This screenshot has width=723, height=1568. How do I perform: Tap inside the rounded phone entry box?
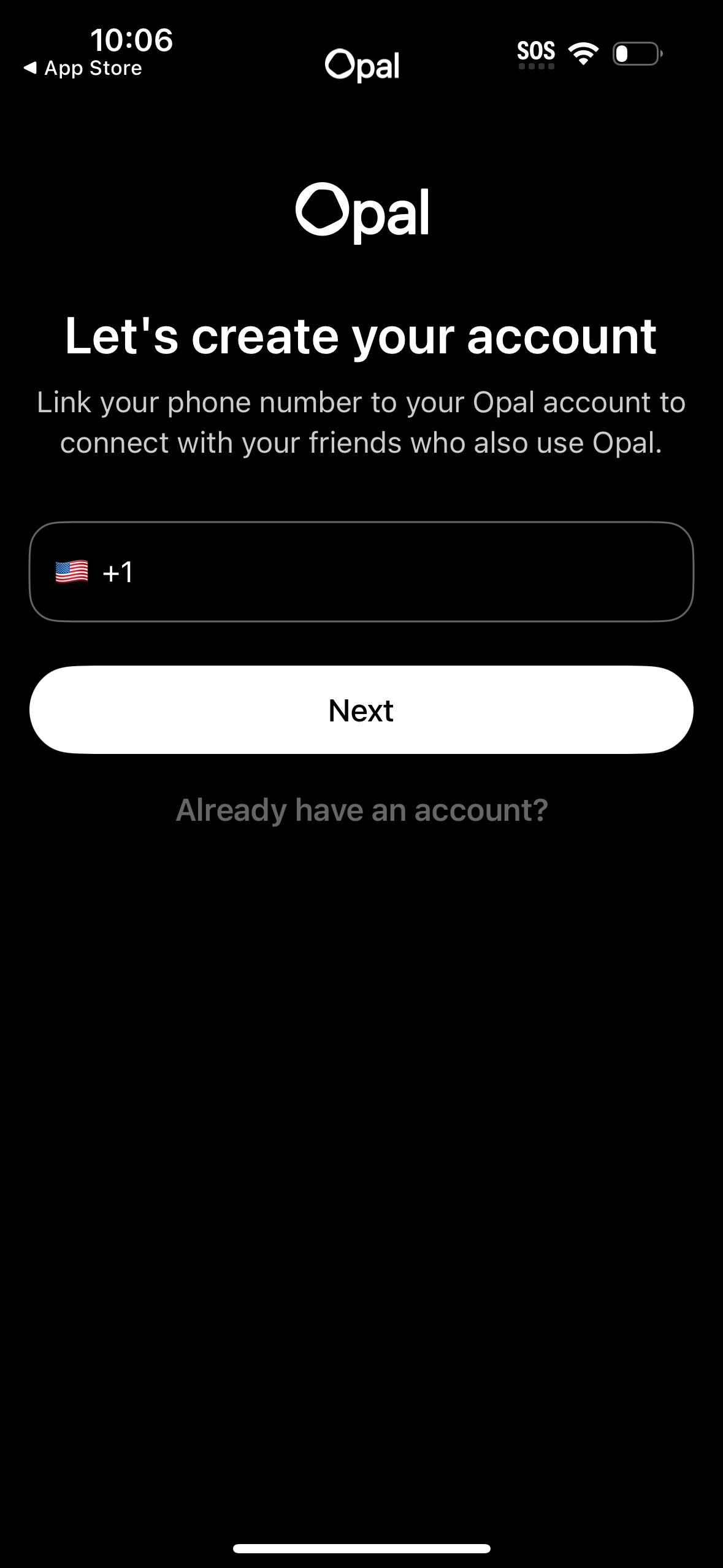361,572
